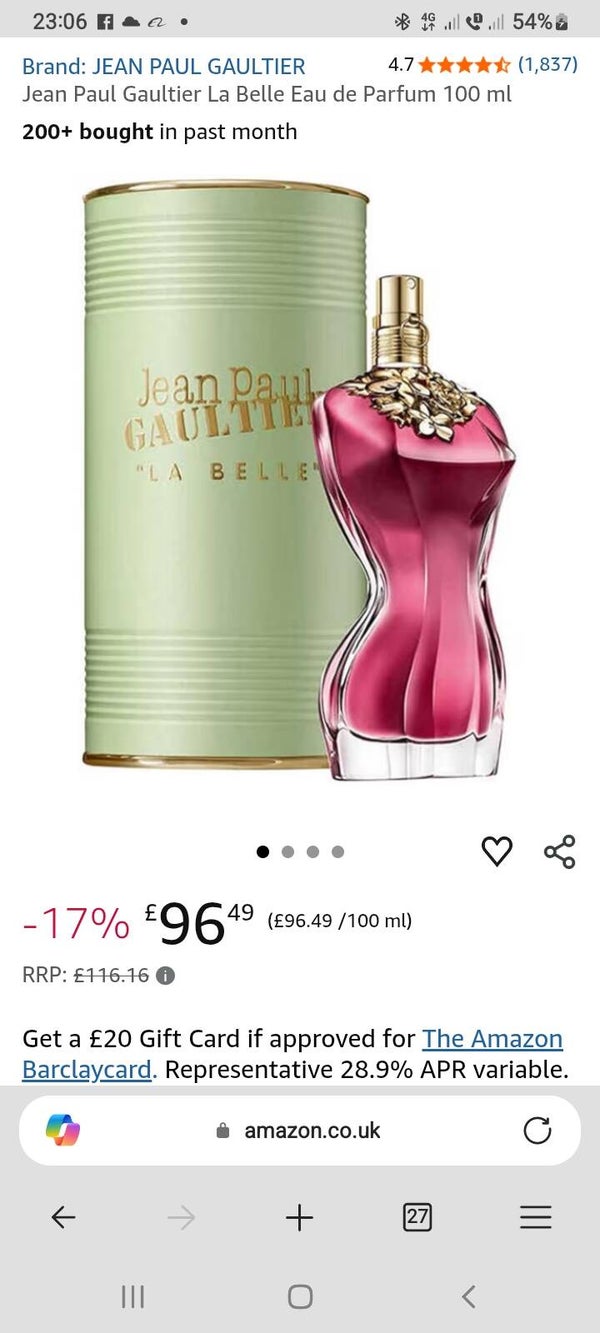
Task: Open the Copilot icon in address bar
Action: tap(63, 1130)
